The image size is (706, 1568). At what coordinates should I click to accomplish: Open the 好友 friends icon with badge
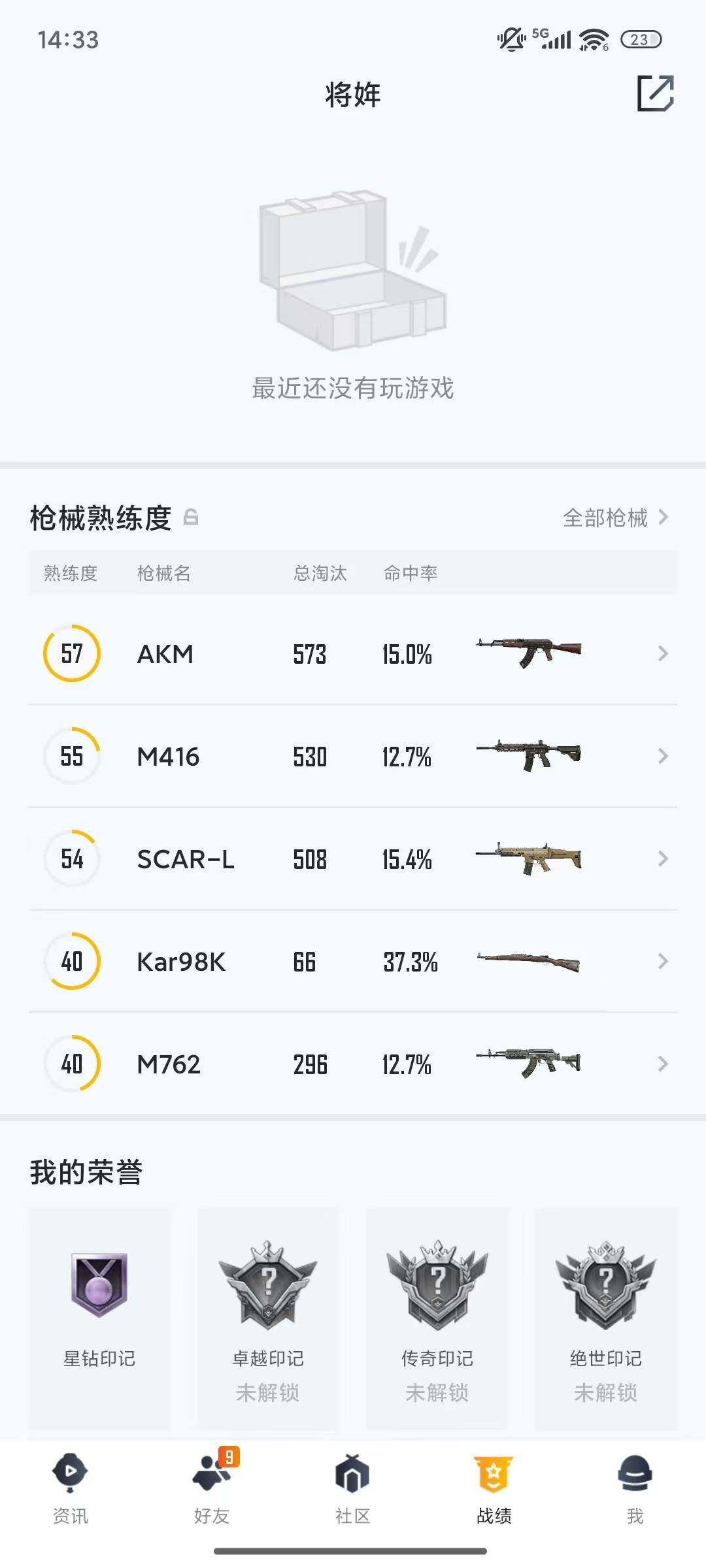212,1472
